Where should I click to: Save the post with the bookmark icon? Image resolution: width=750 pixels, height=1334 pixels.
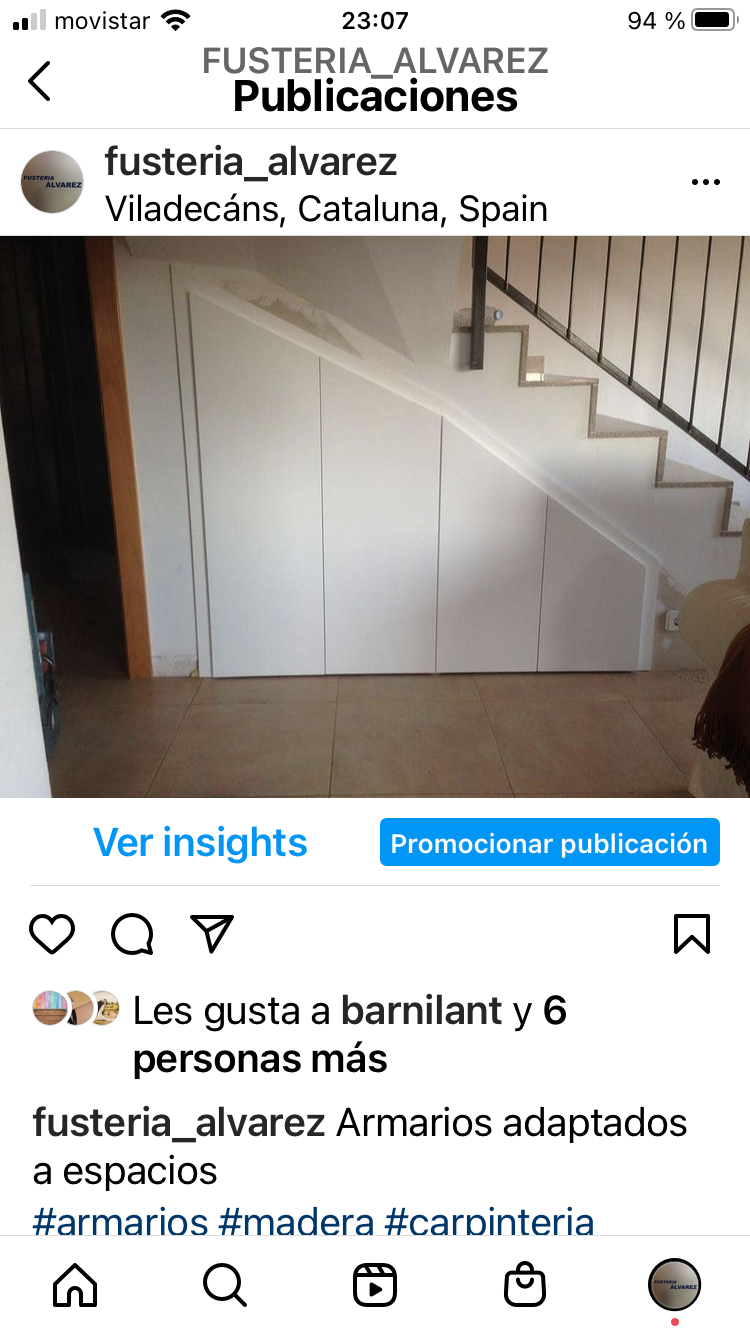coord(692,934)
